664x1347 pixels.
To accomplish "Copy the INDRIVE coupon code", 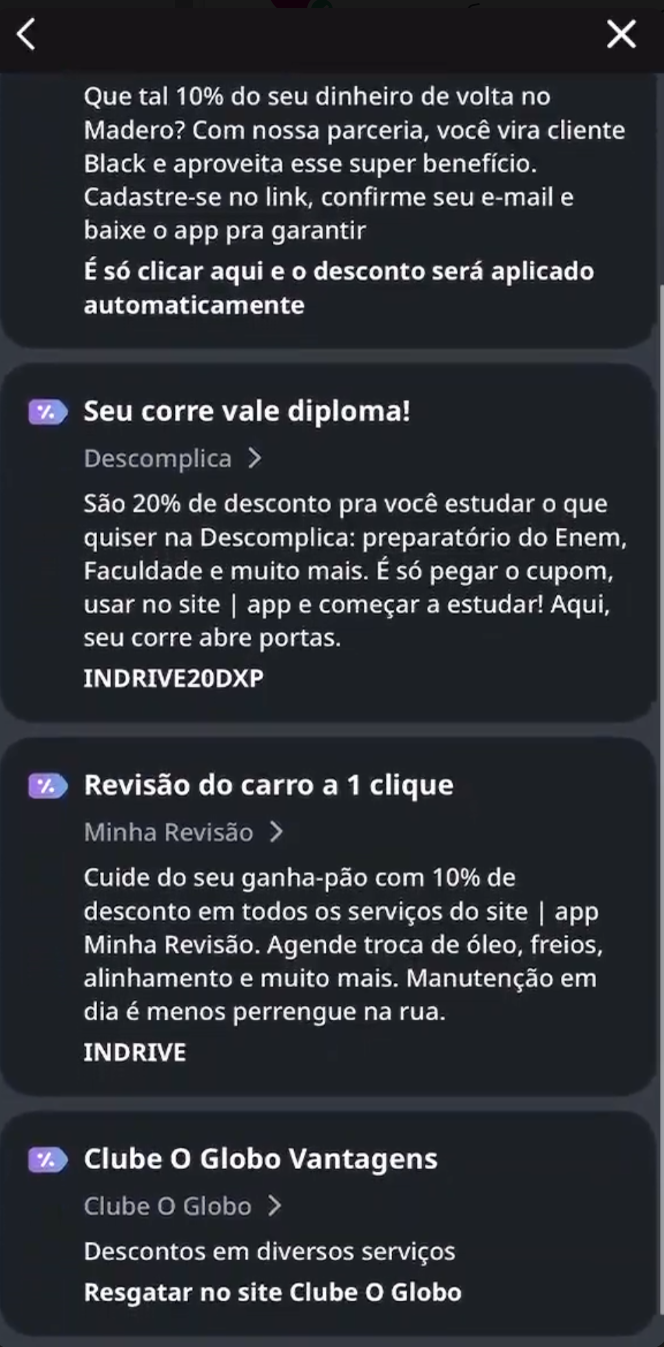I will [x=134, y=1052].
